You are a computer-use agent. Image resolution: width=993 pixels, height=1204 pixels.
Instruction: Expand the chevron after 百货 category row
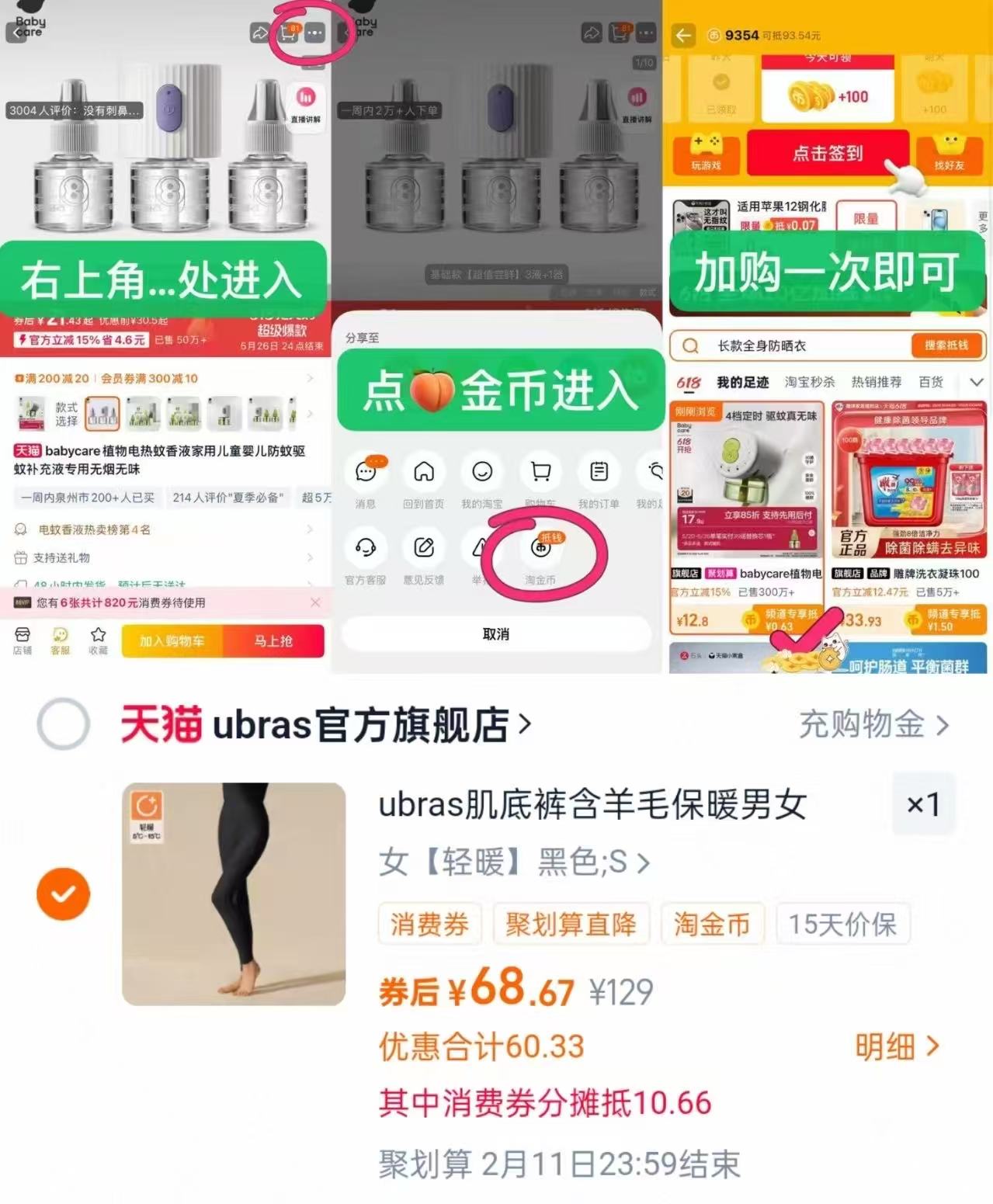pyautogui.click(x=977, y=382)
